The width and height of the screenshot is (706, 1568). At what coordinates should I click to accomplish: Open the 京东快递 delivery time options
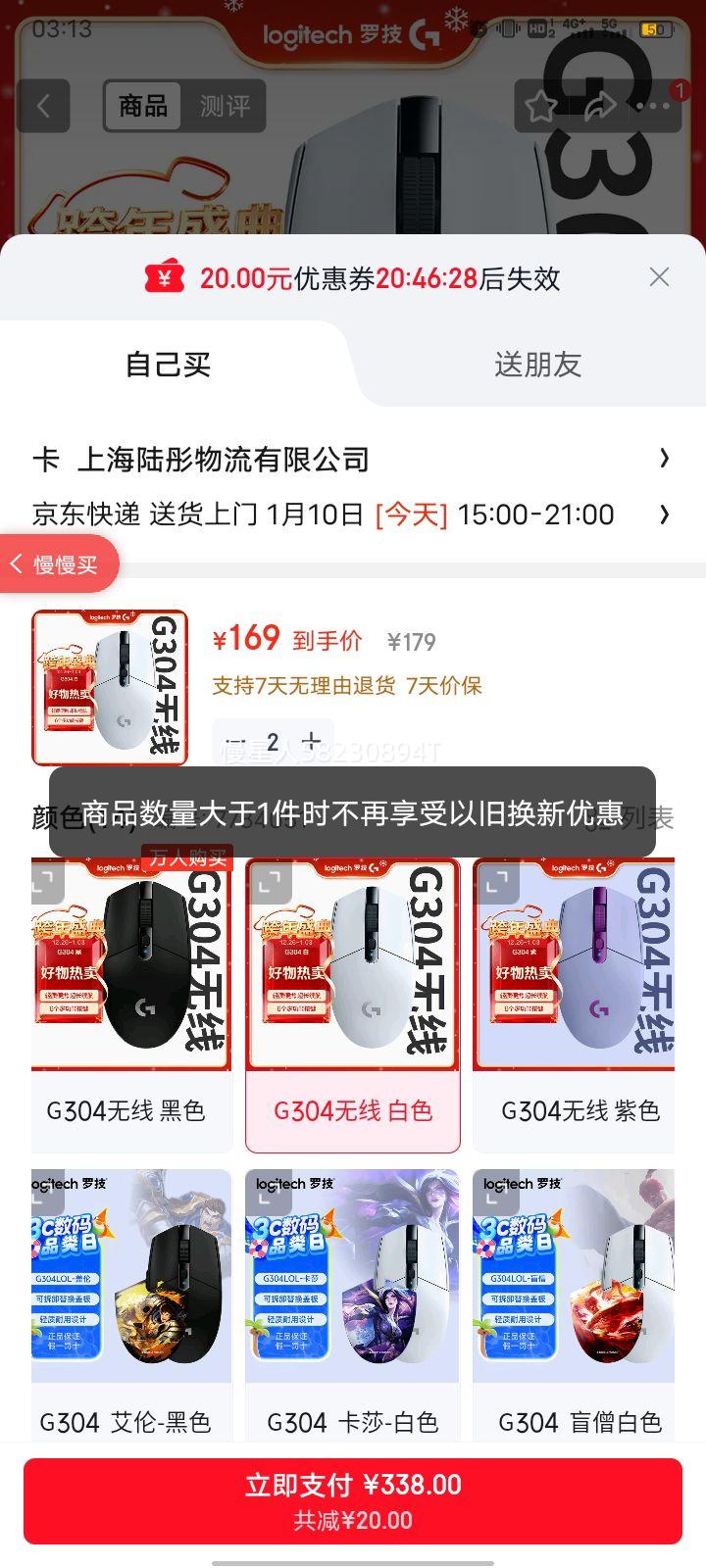[353, 514]
